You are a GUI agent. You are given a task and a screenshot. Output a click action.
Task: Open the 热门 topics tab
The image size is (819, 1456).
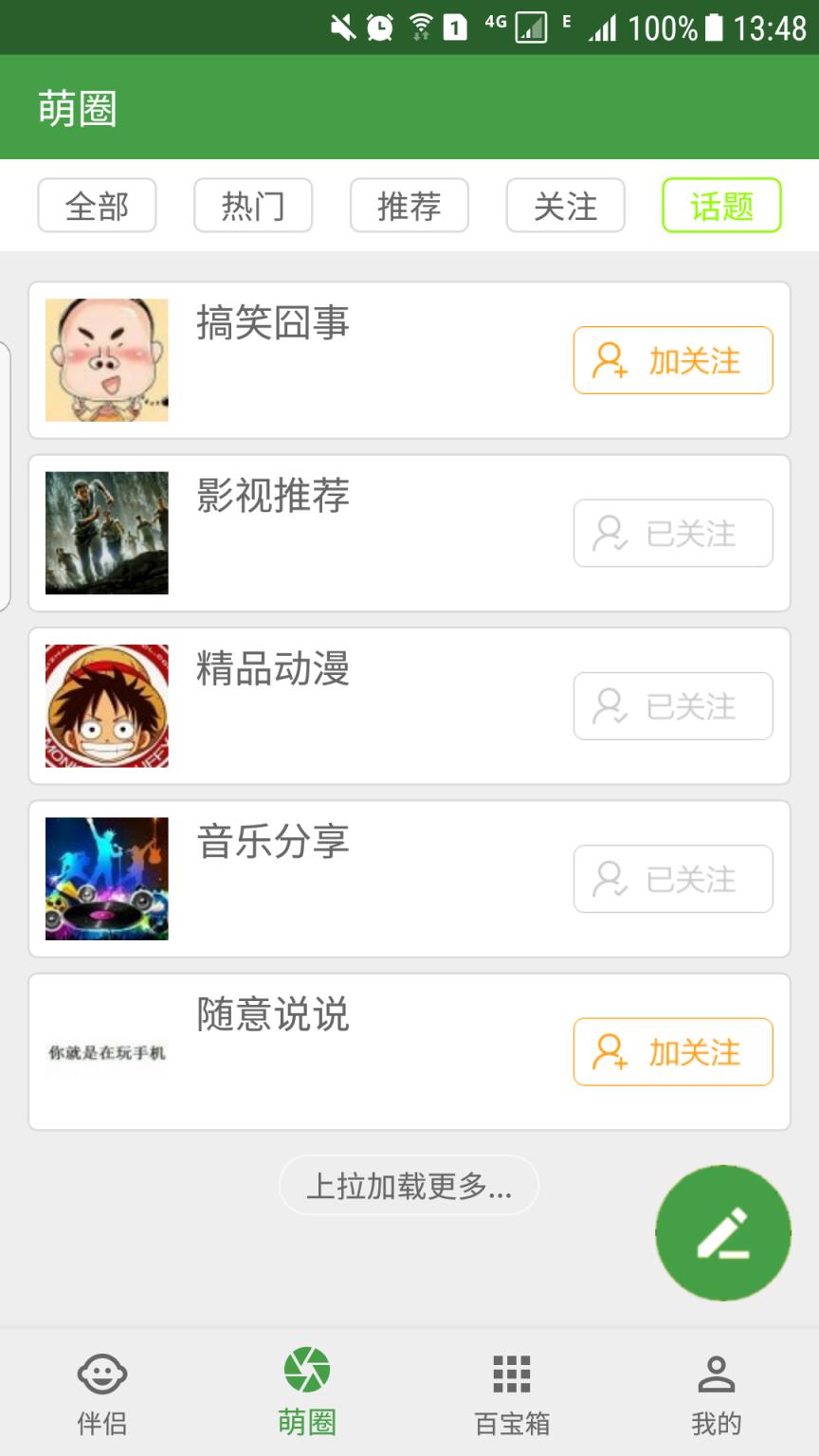[x=253, y=206]
